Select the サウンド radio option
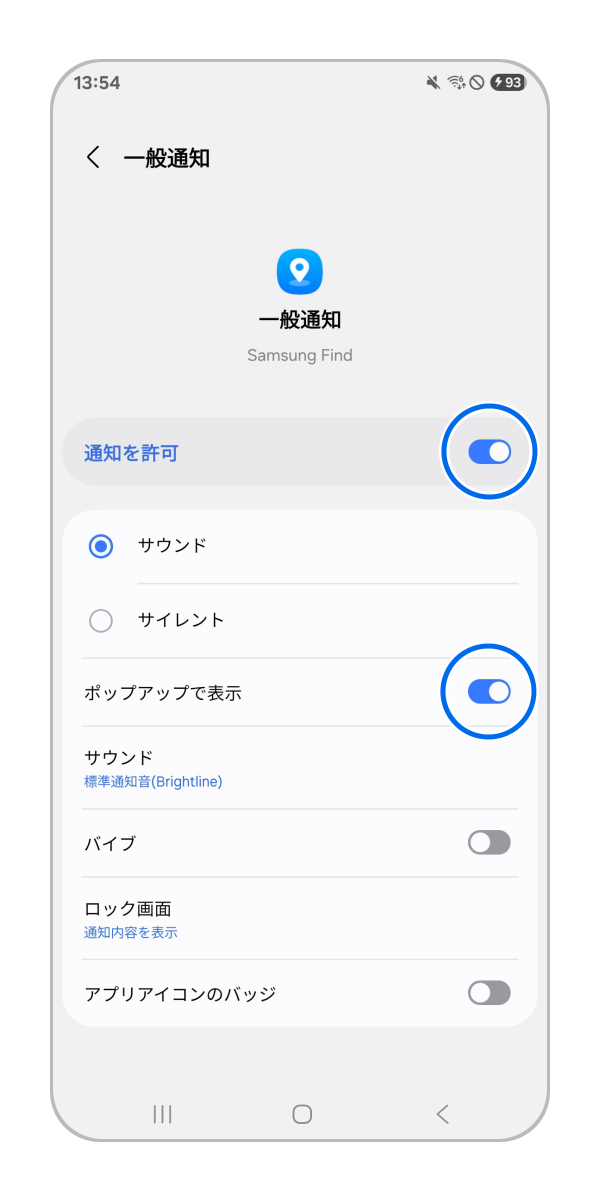The image size is (600, 1200). (x=101, y=546)
